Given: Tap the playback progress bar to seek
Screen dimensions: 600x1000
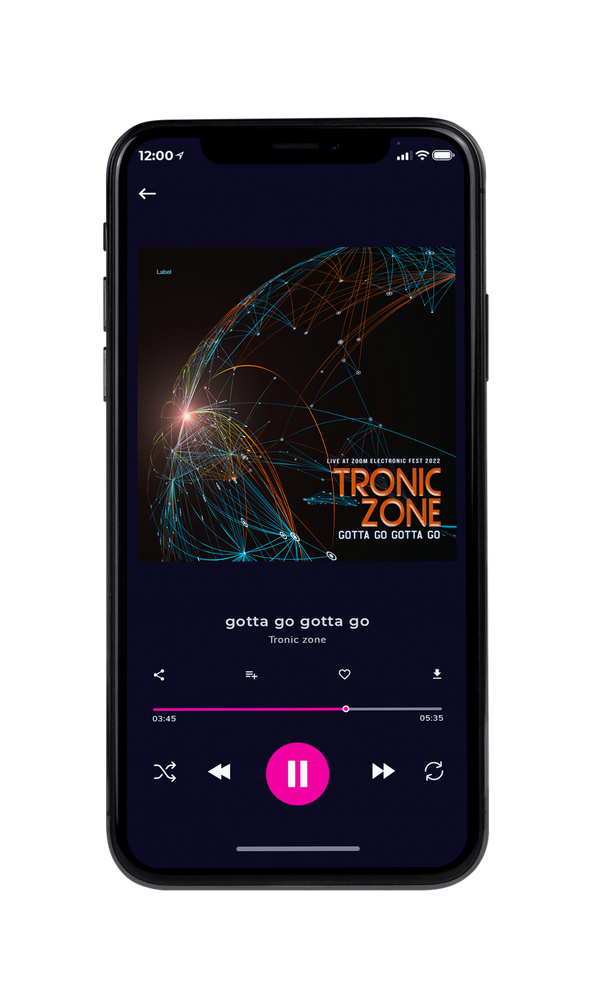Looking at the screenshot, I should click(297, 709).
